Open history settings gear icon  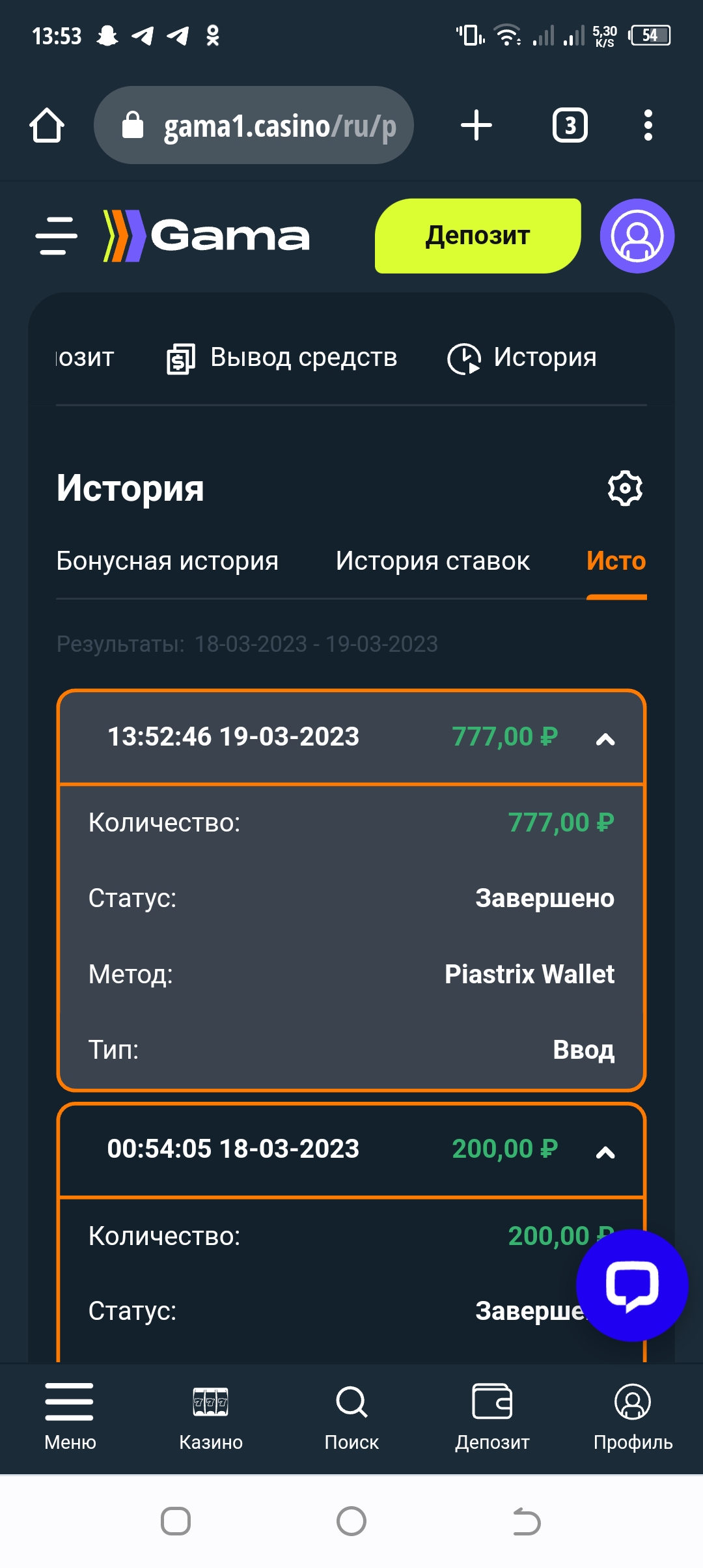pyautogui.click(x=625, y=488)
